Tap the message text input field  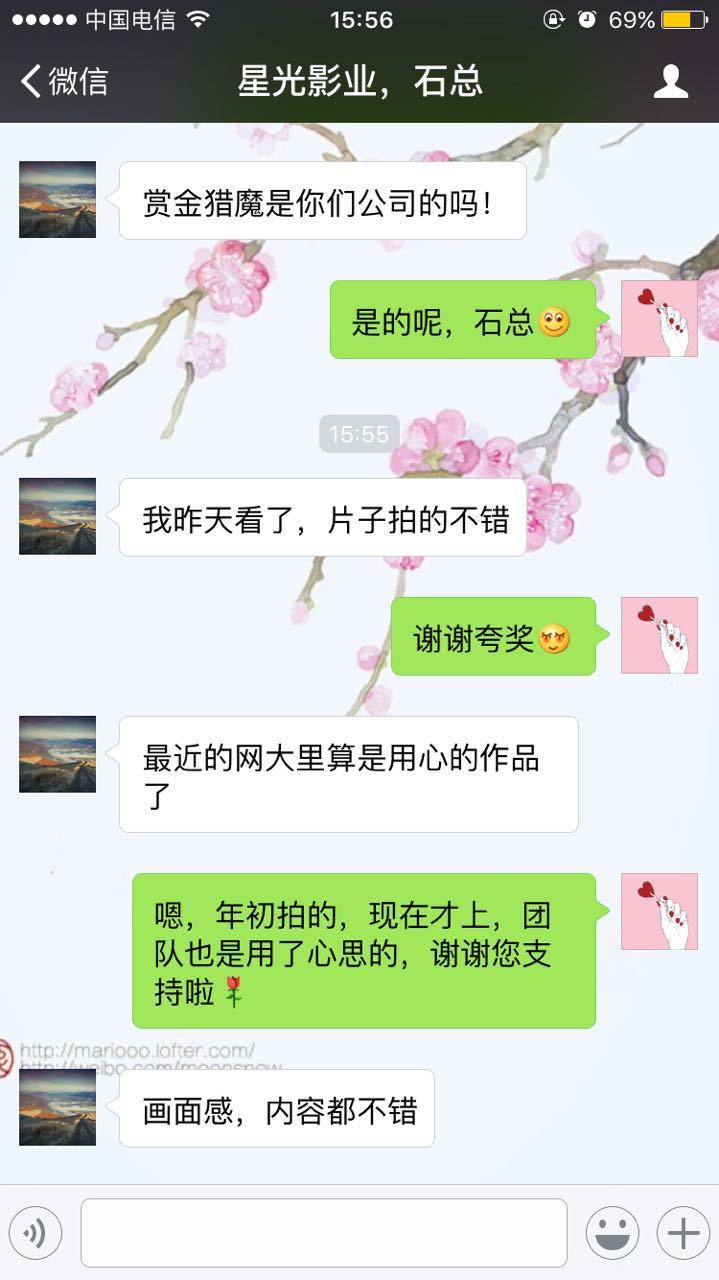click(323, 1233)
